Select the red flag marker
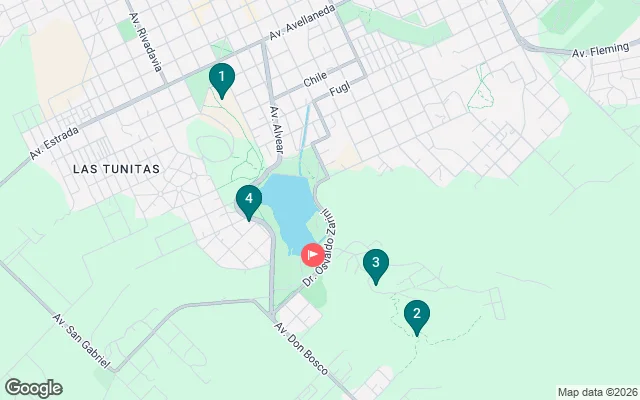 click(312, 256)
